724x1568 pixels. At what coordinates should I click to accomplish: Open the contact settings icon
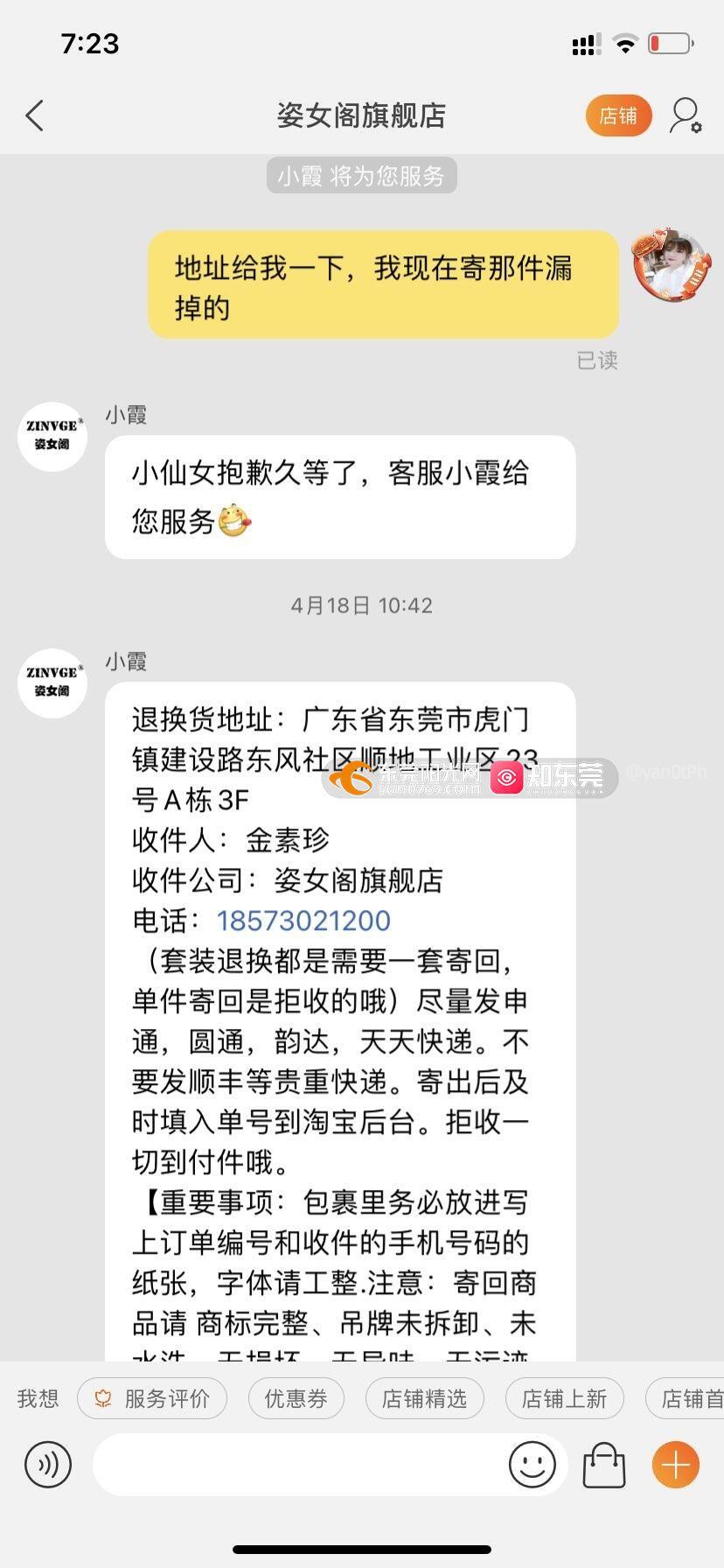[x=686, y=115]
